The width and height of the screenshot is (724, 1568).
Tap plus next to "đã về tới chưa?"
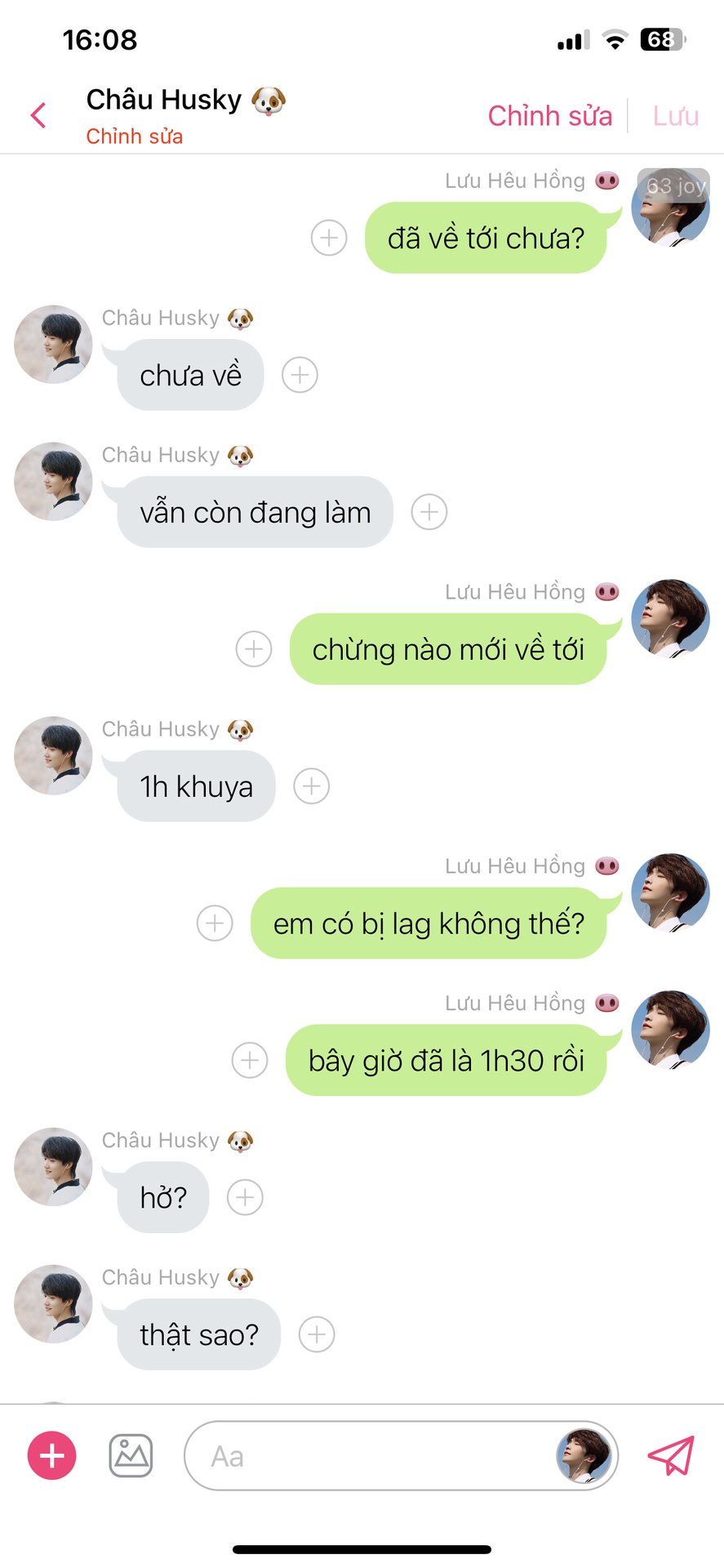click(x=329, y=238)
